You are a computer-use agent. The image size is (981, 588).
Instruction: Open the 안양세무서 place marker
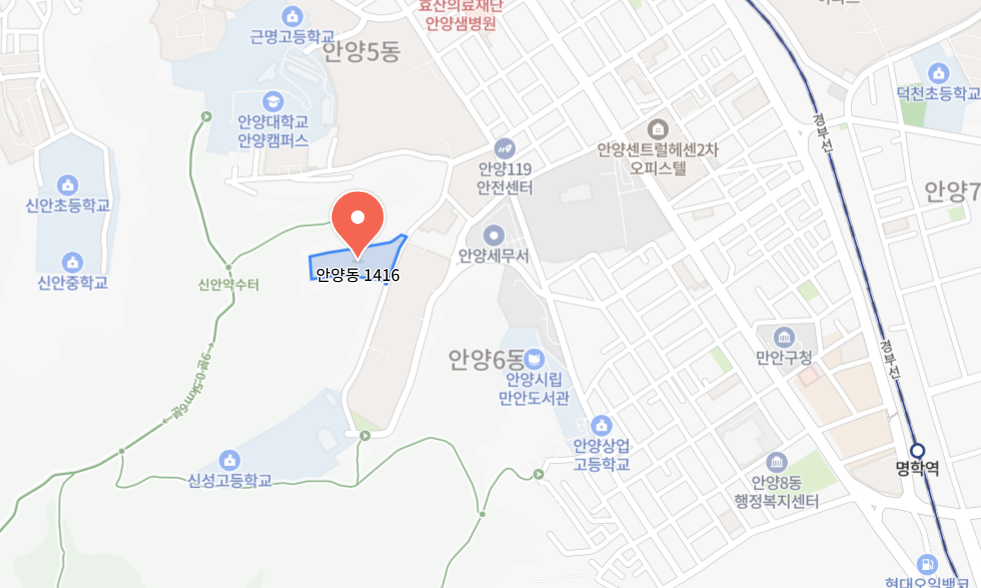pos(494,236)
